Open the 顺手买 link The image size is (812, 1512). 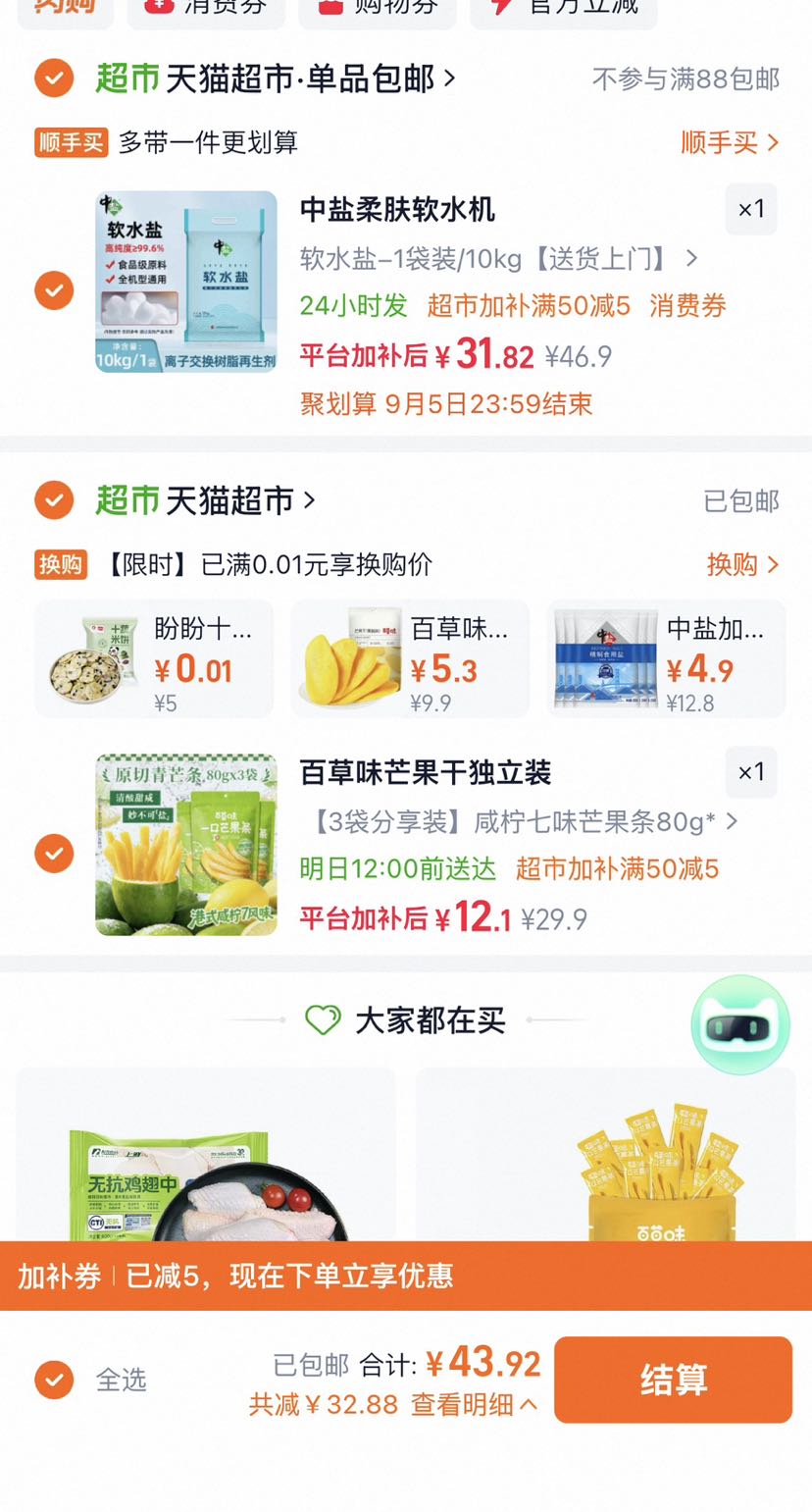click(731, 142)
